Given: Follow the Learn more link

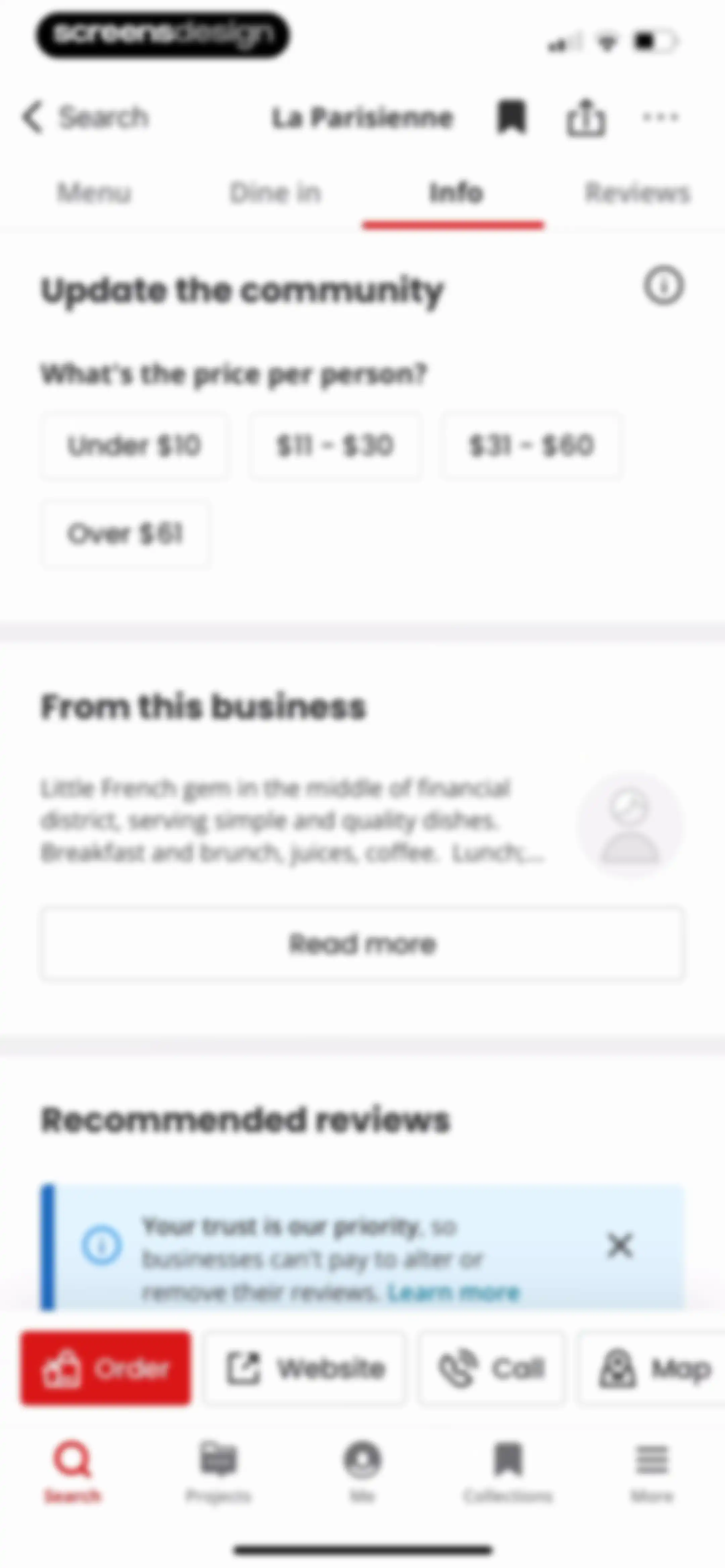Looking at the screenshot, I should tap(453, 1292).
